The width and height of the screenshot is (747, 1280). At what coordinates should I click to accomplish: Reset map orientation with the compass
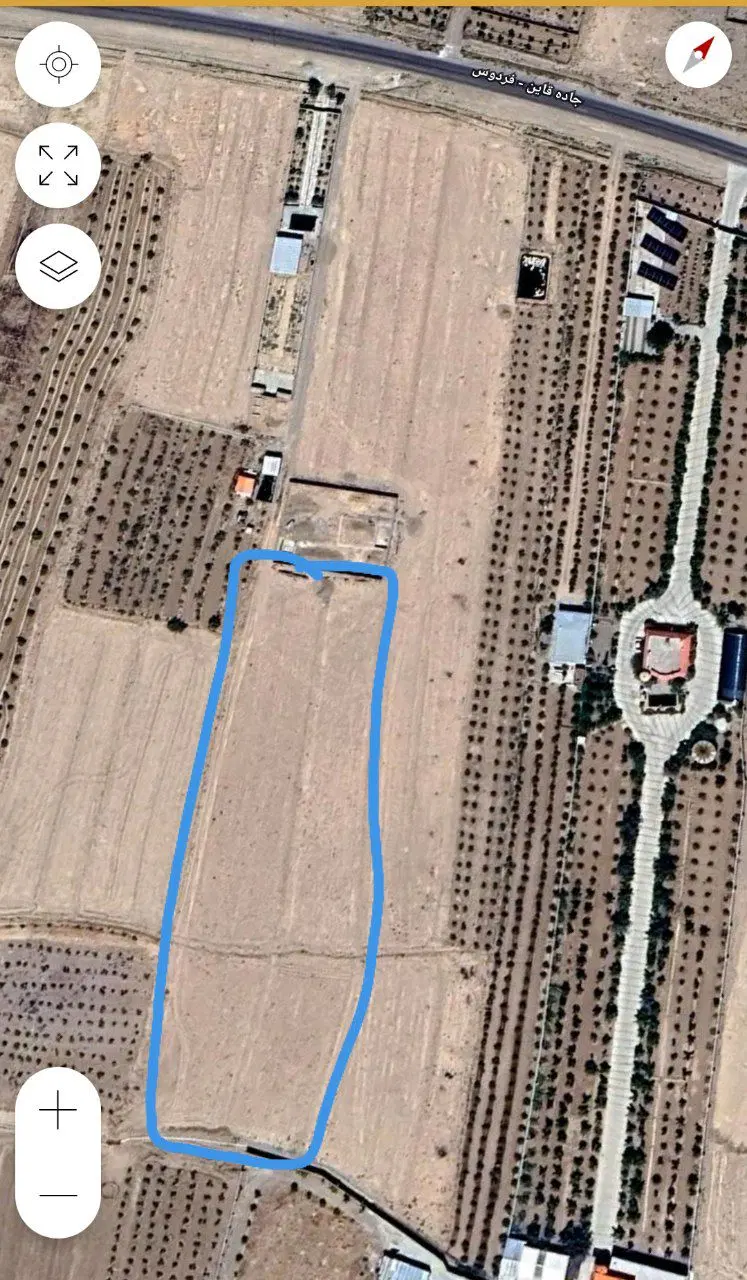[698, 53]
